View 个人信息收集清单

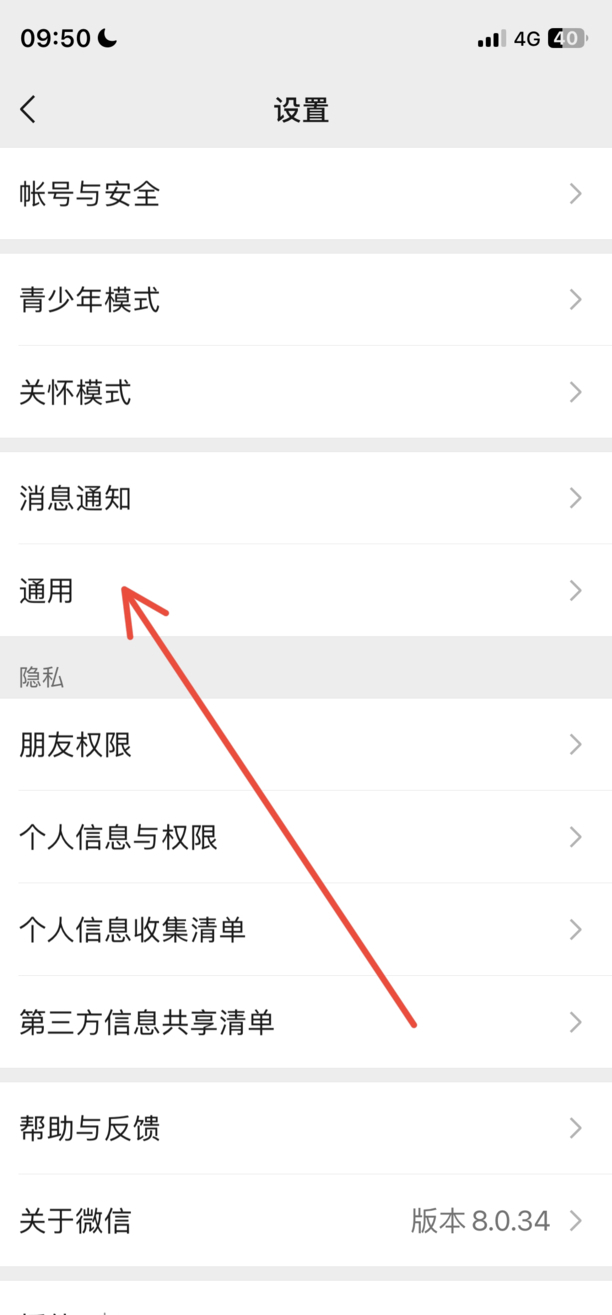pyautogui.click(x=306, y=930)
